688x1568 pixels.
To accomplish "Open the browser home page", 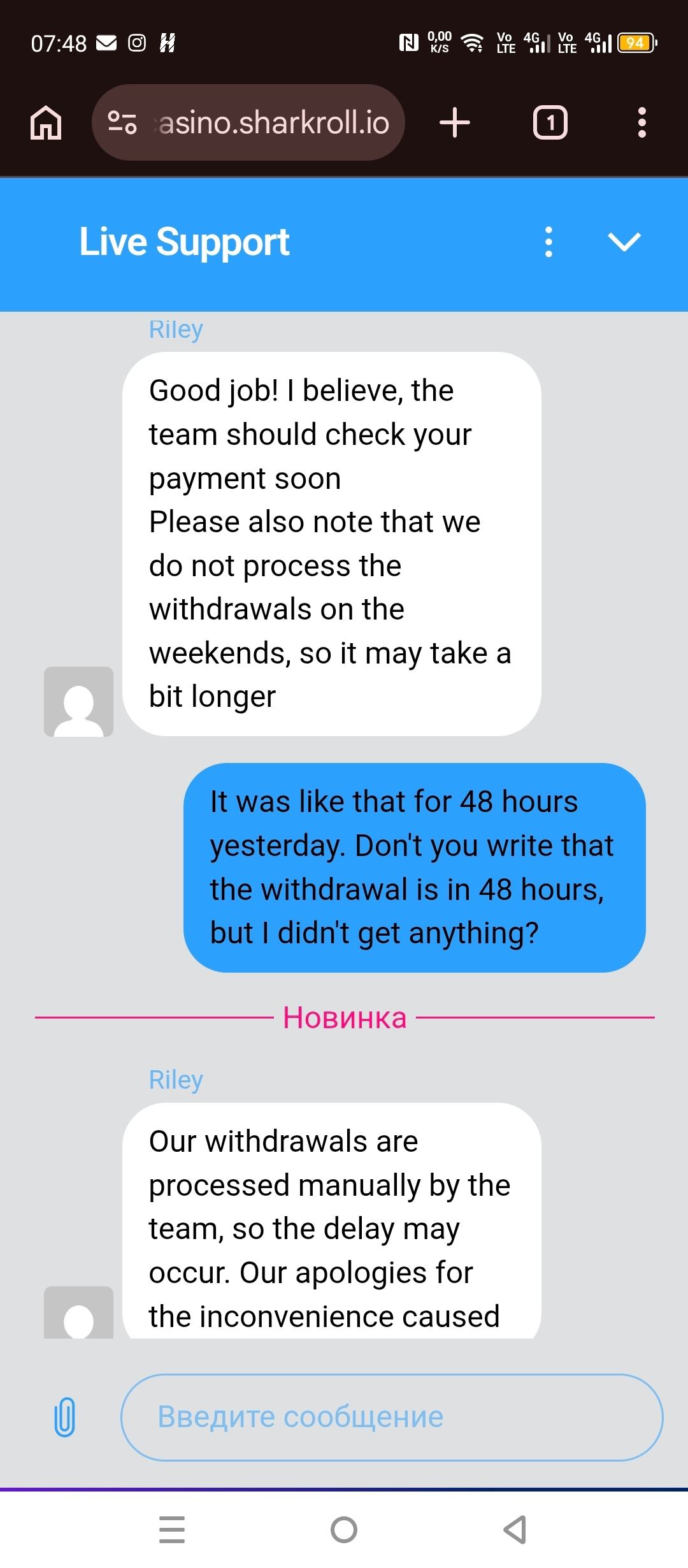I will (x=46, y=122).
